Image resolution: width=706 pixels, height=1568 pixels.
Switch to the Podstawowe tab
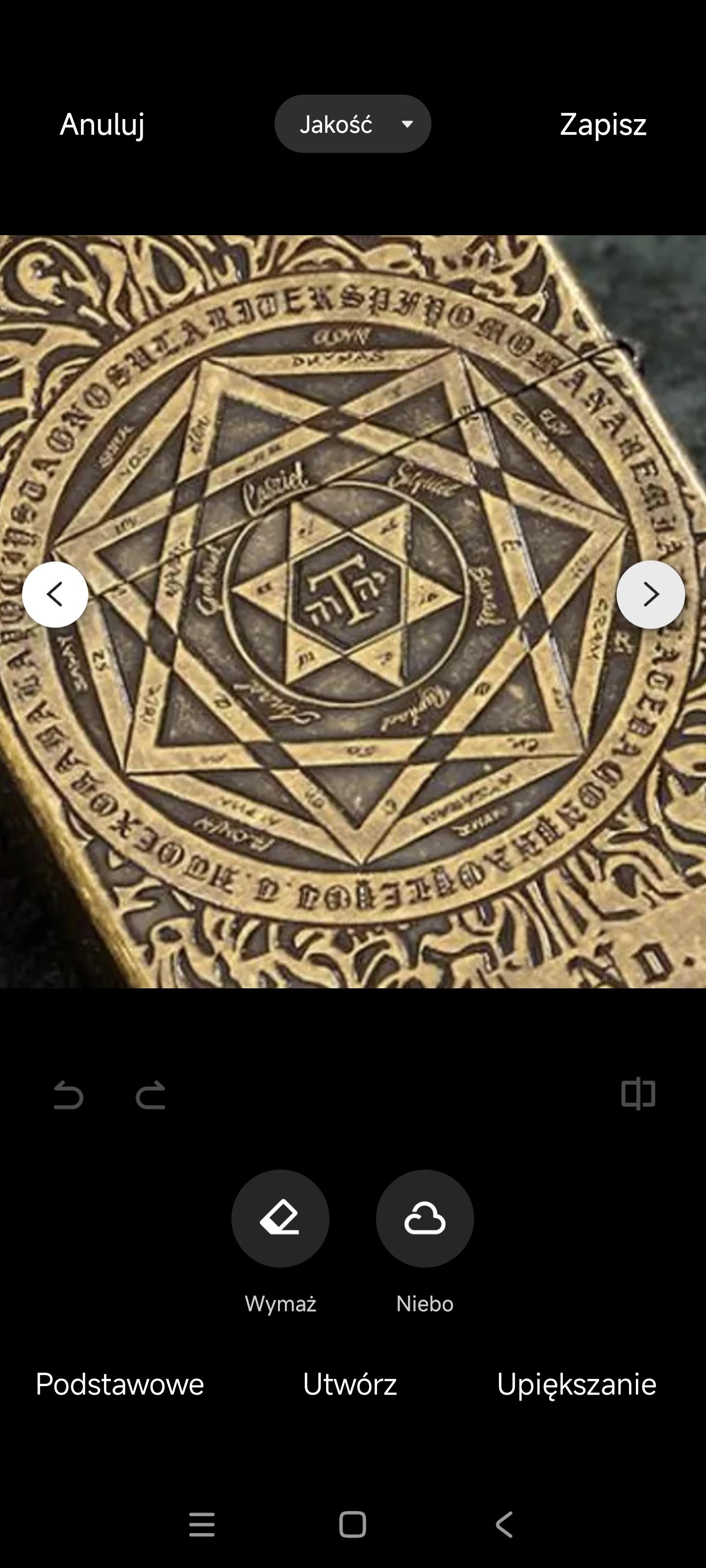coord(120,1384)
